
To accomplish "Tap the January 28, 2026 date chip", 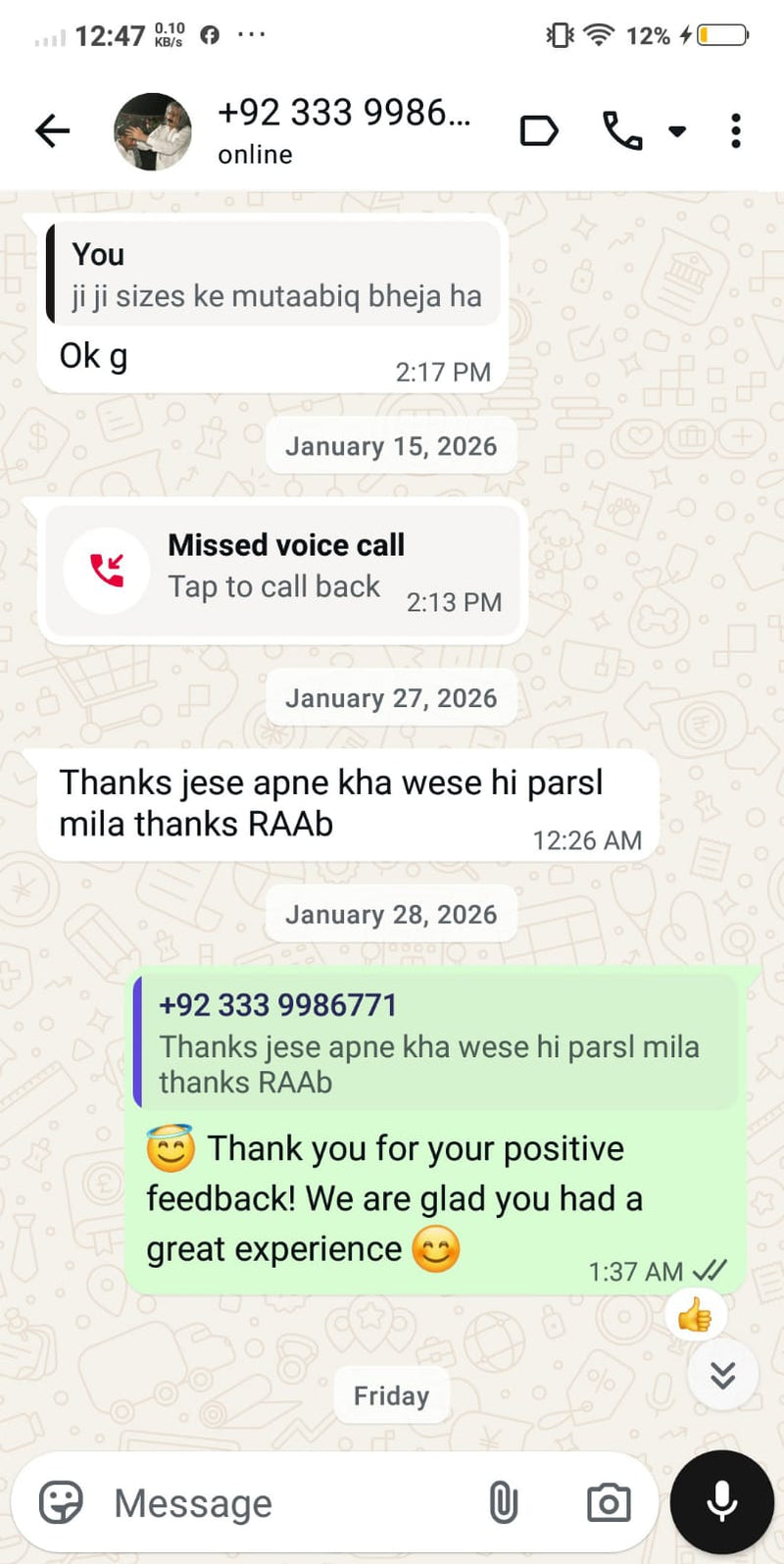I will coord(390,913).
